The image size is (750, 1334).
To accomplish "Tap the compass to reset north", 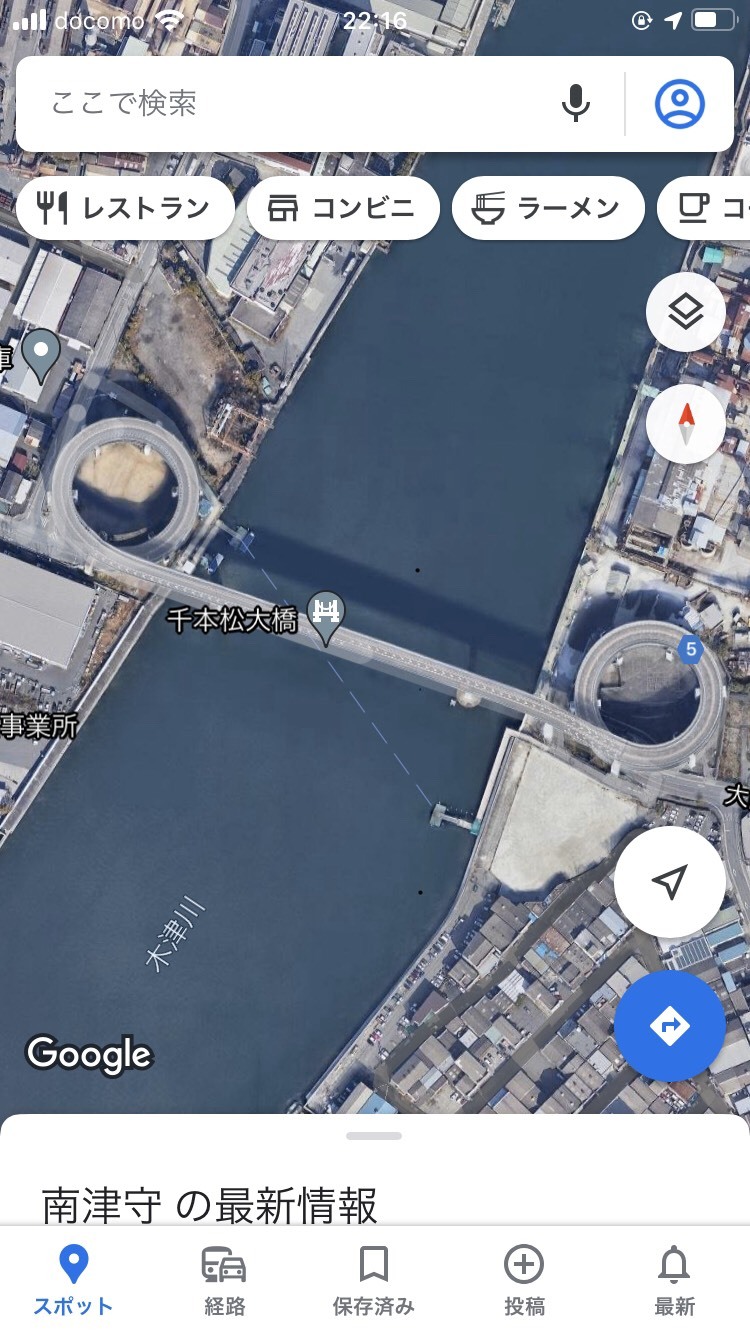I will click(686, 424).
